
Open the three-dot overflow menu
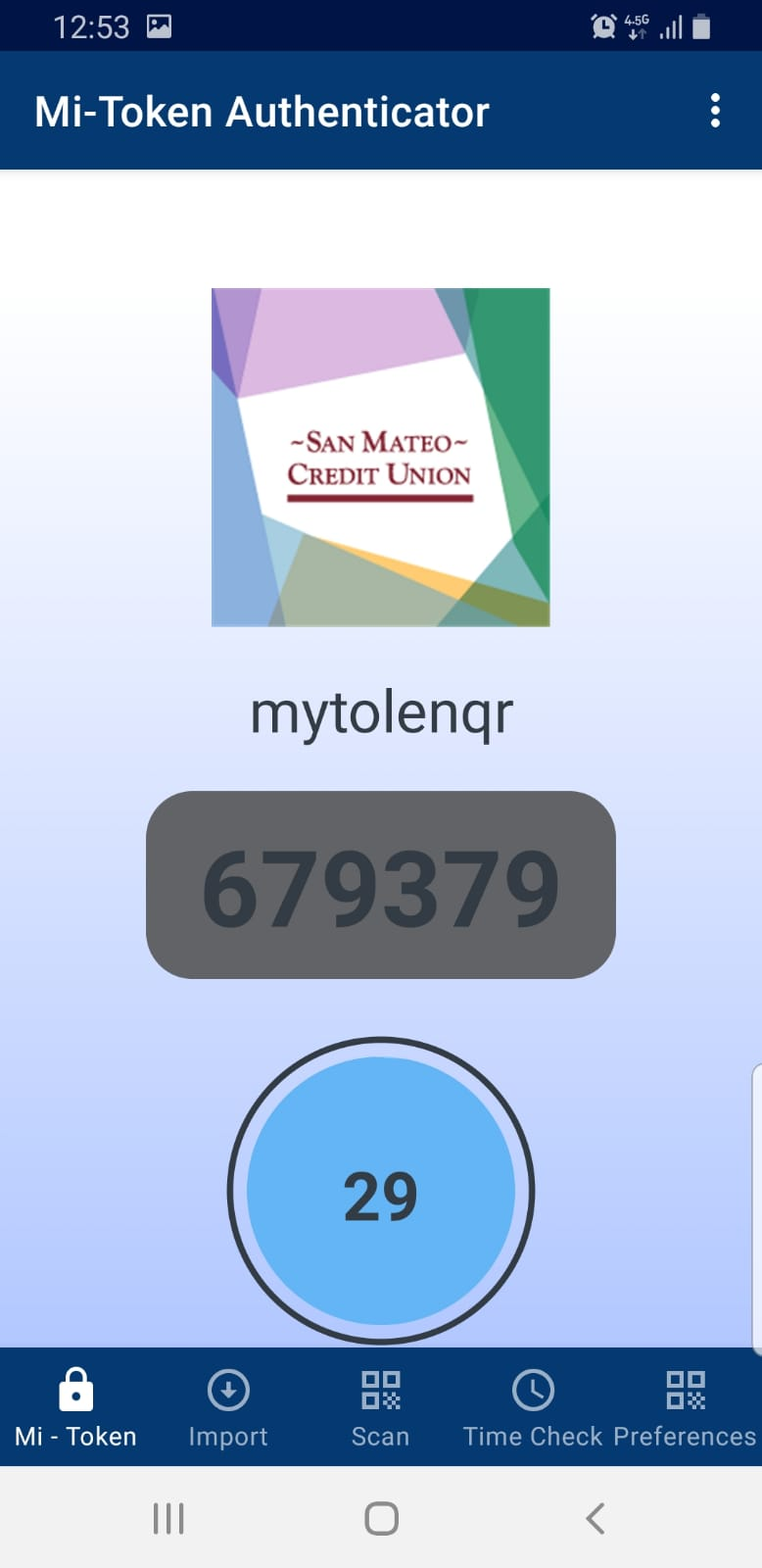coord(716,111)
